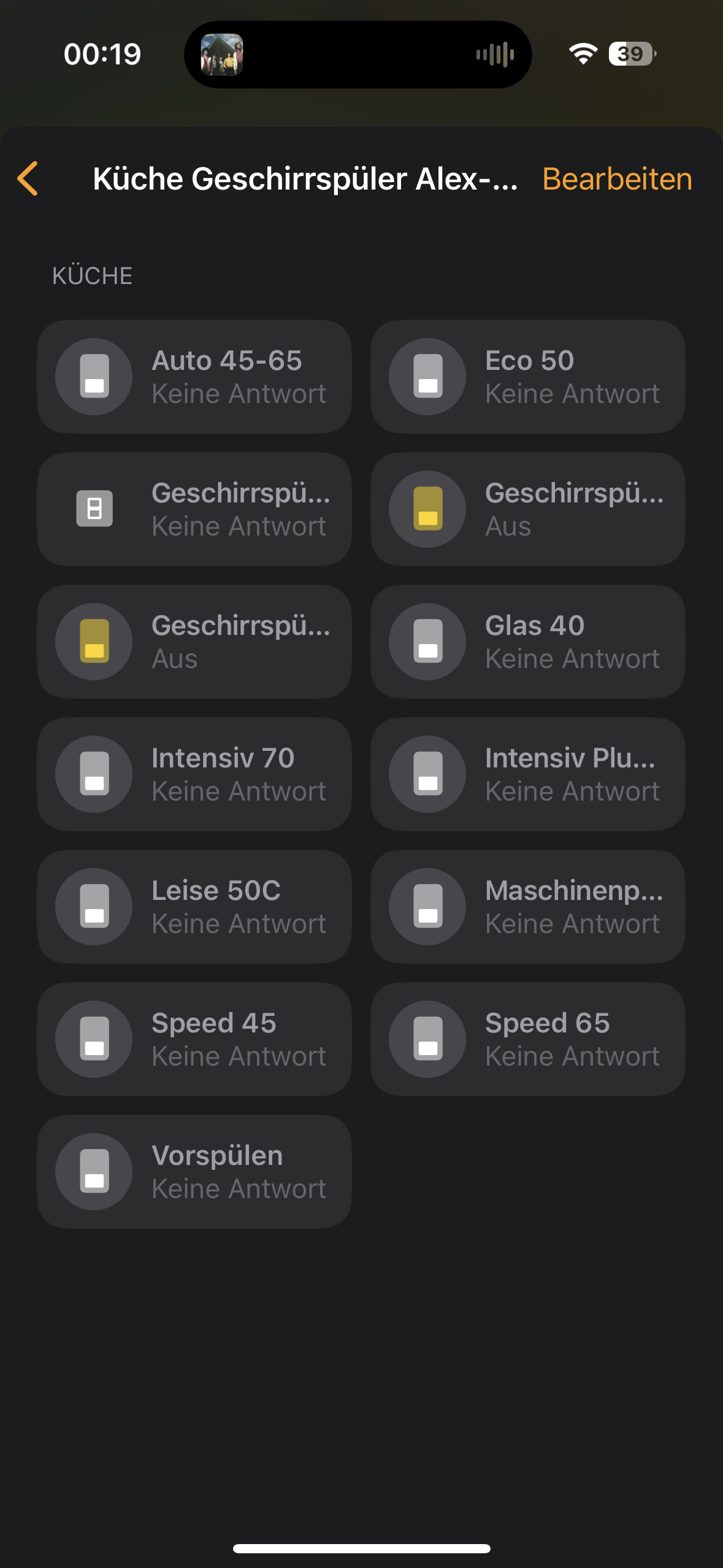Select the Intensiv Plu… tile
The image size is (723, 1568).
pyautogui.click(x=527, y=774)
